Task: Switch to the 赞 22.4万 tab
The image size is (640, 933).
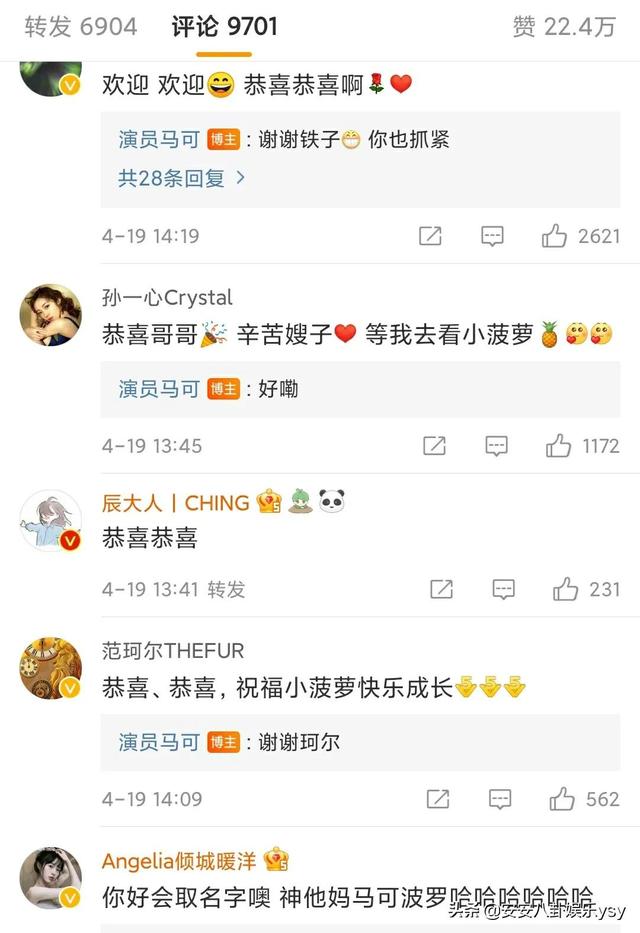Action: coord(564,27)
